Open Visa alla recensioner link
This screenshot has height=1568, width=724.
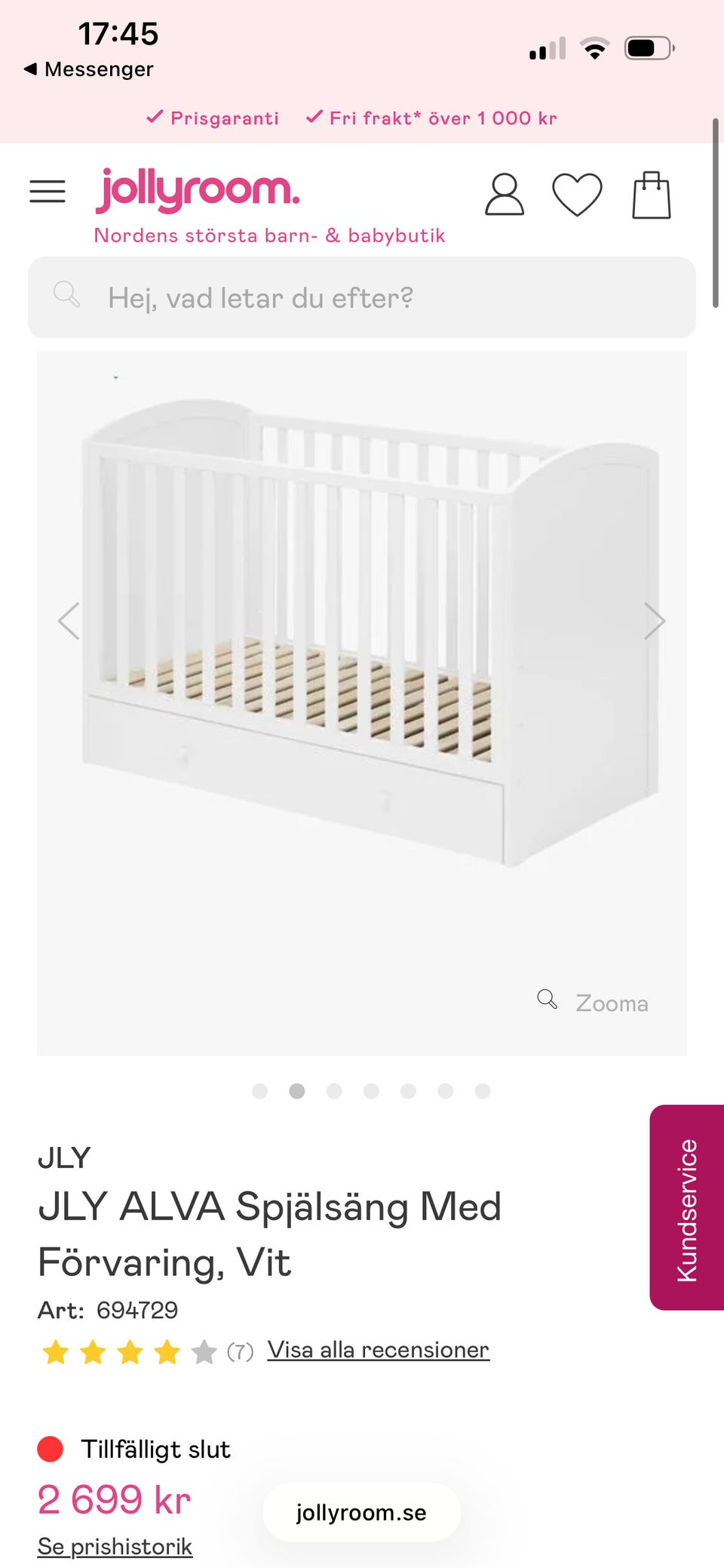(x=379, y=1350)
